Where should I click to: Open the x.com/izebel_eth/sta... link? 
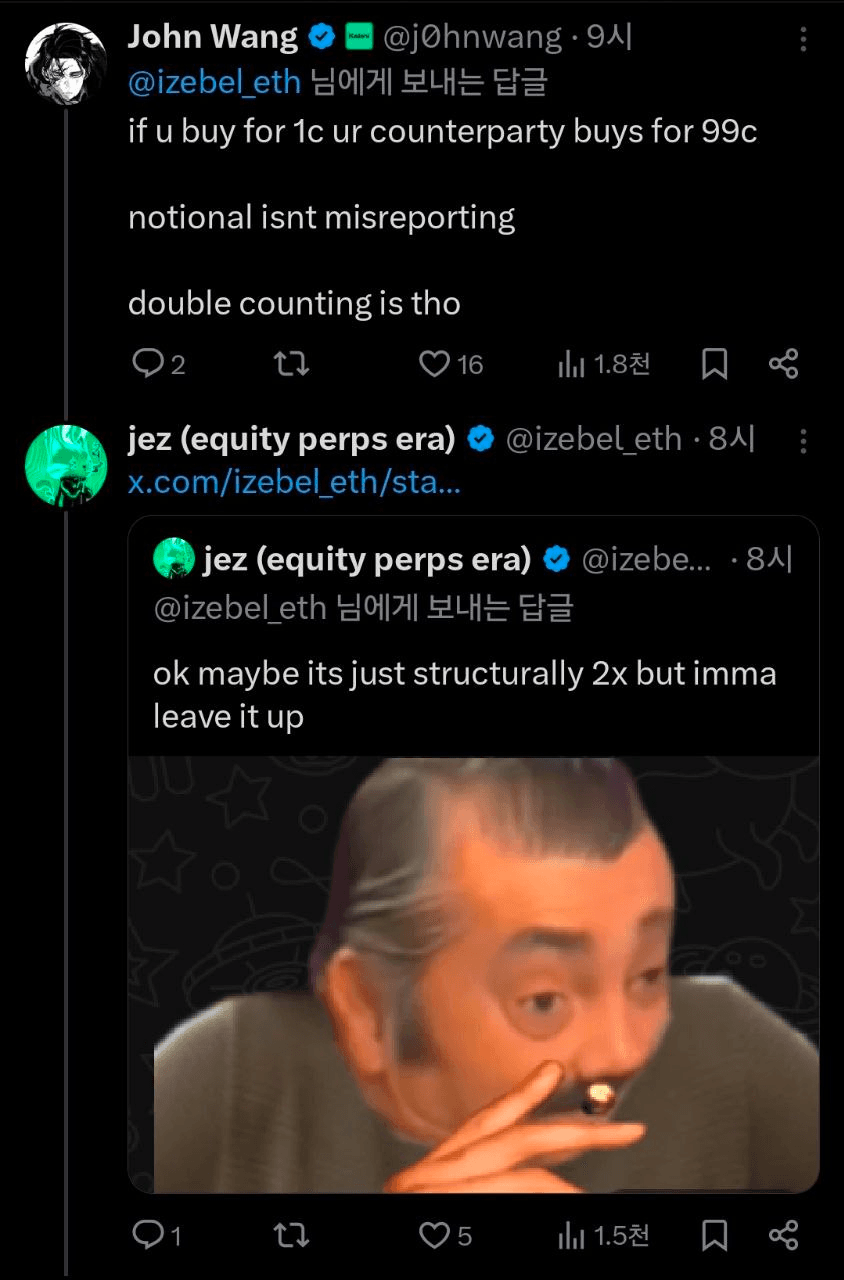[295, 484]
